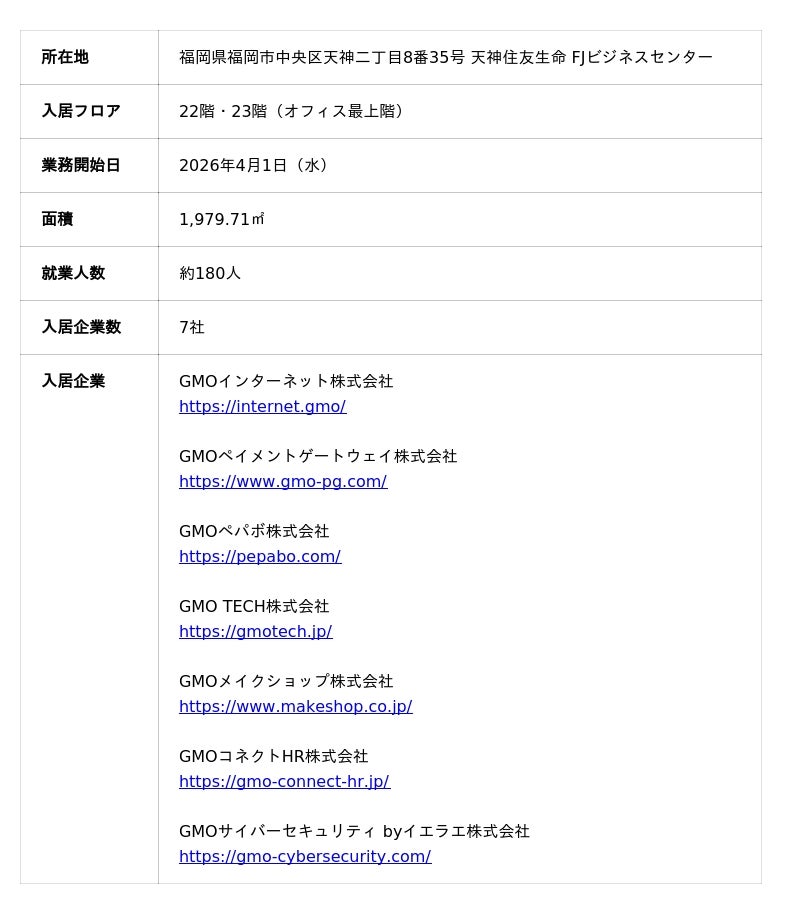
Task: Open the gmo-cybersecurity.com link
Action: tap(305, 857)
